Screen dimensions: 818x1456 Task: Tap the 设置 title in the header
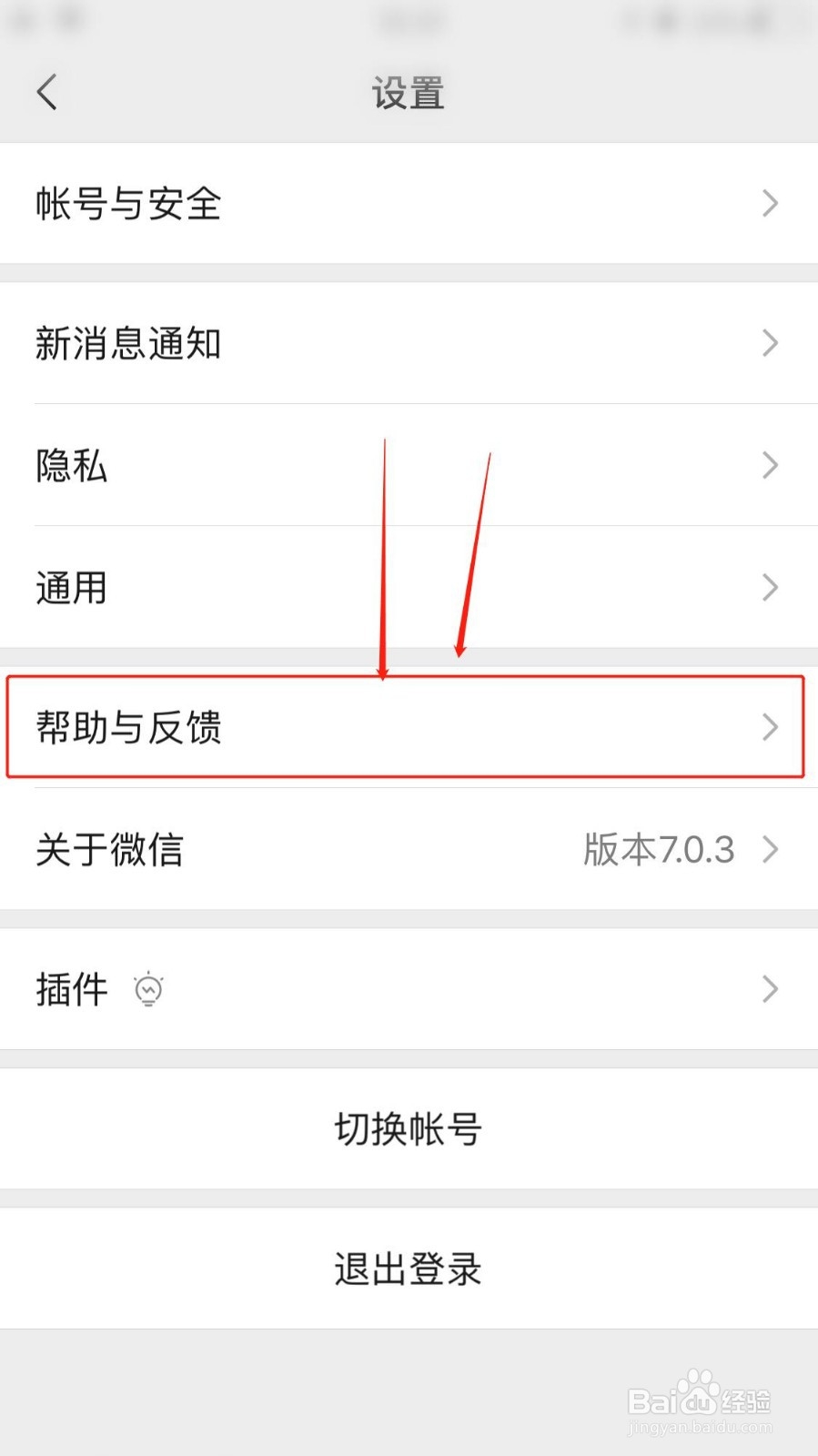click(409, 92)
